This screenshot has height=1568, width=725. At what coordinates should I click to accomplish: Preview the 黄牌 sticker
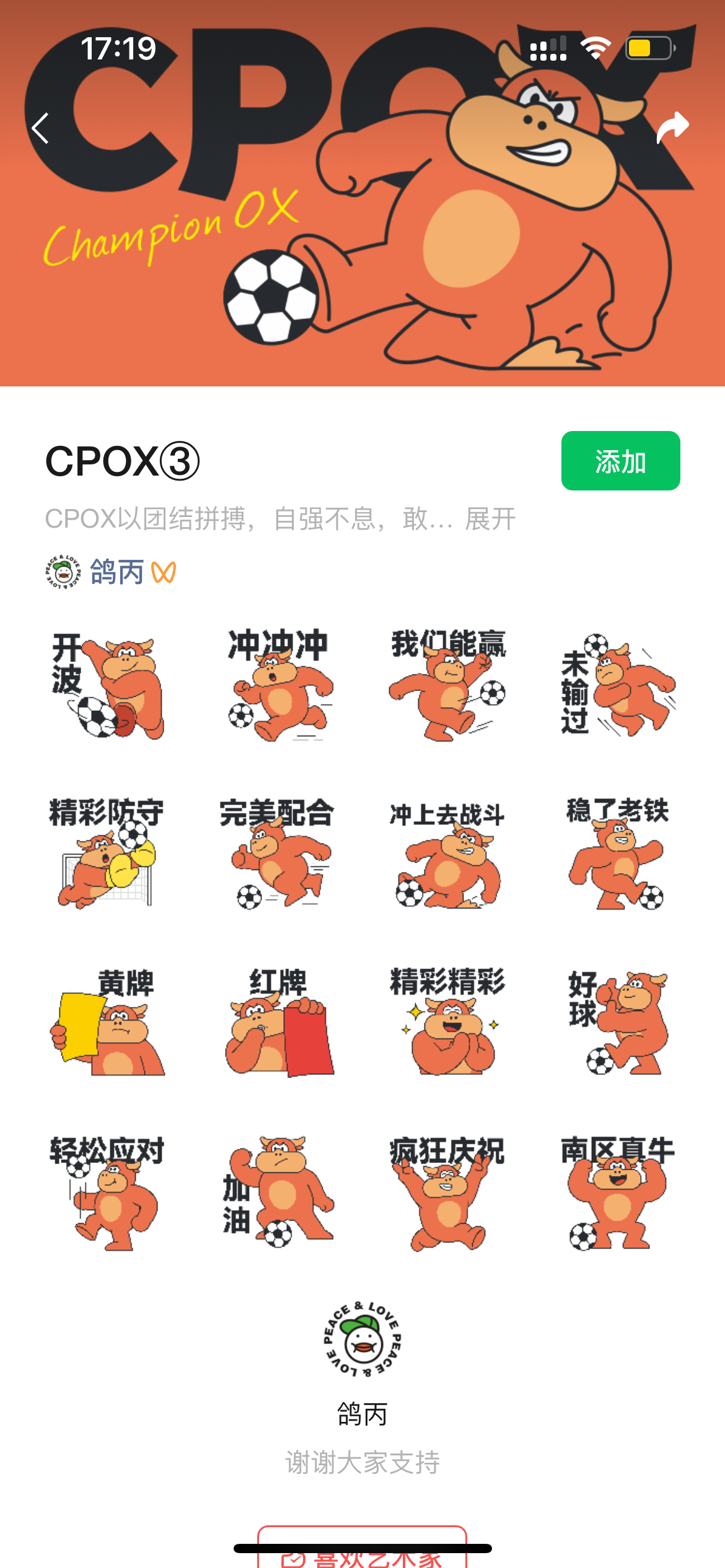[x=108, y=1022]
